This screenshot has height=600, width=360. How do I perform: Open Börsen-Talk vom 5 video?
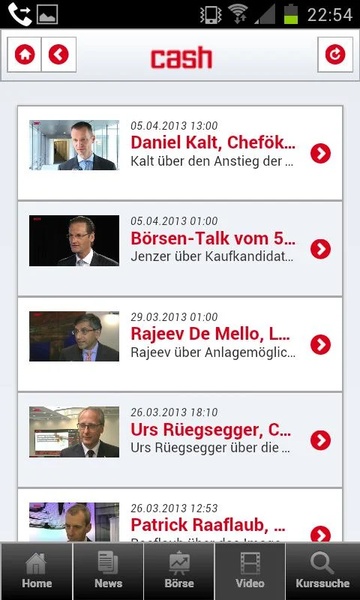pyautogui.click(x=180, y=248)
